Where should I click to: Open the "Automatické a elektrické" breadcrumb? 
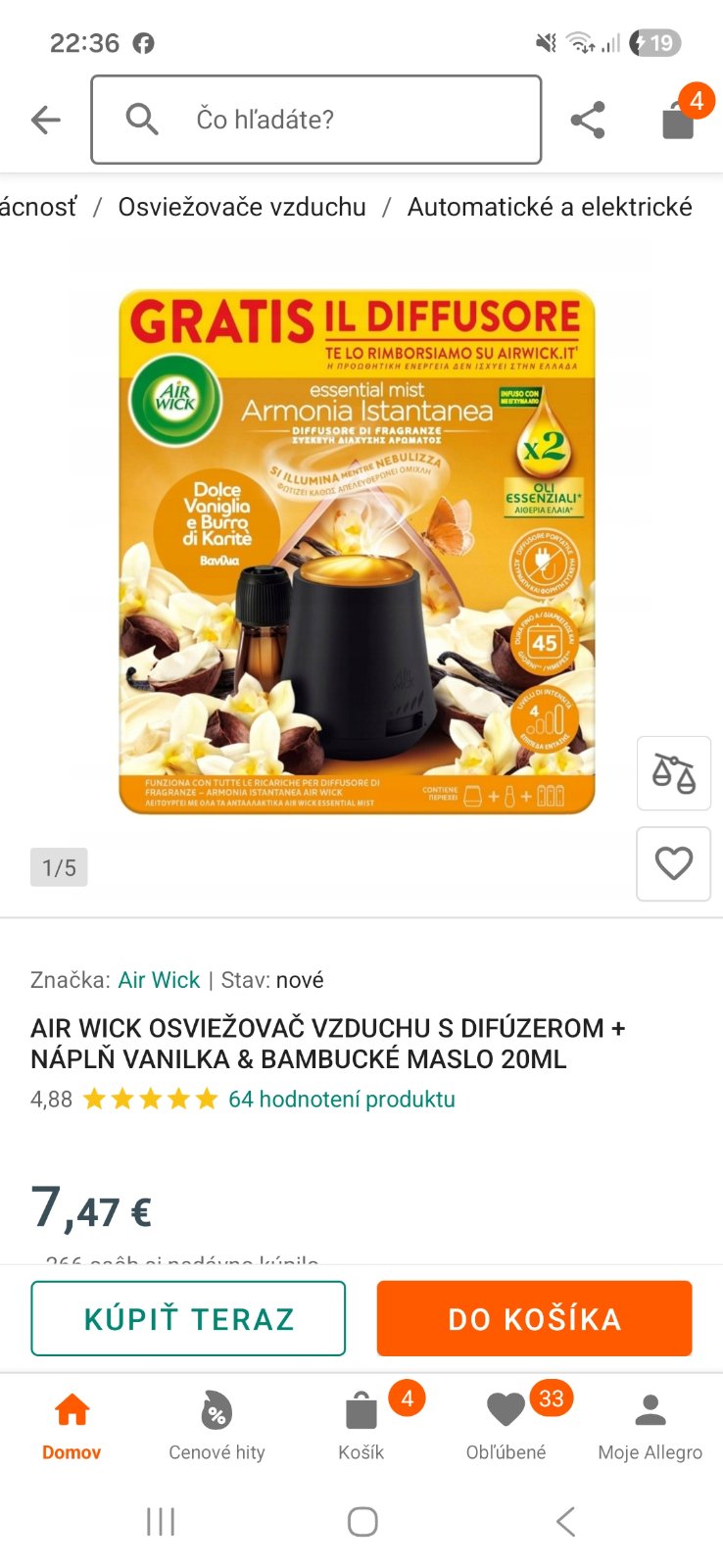(x=549, y=207)
